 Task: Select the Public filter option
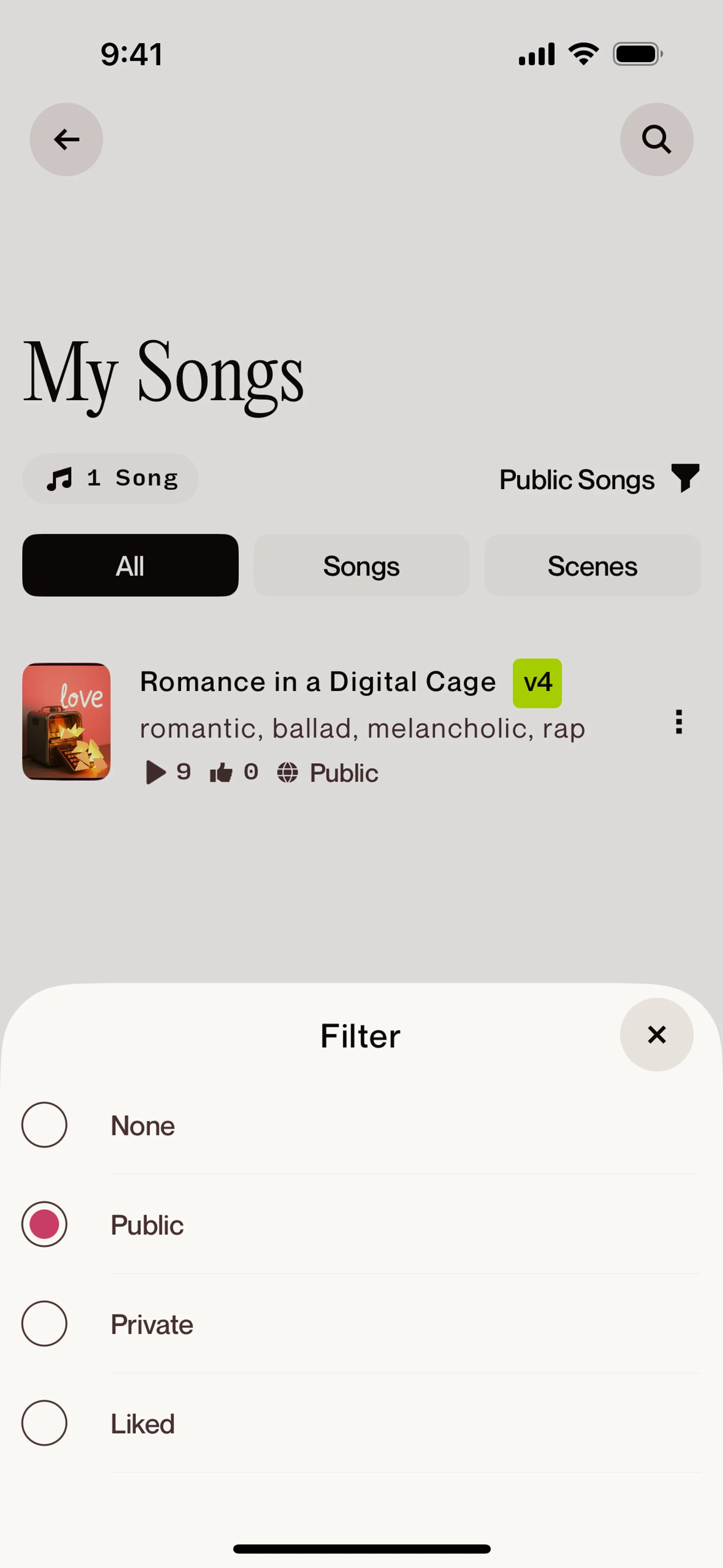click(44, 1224)
